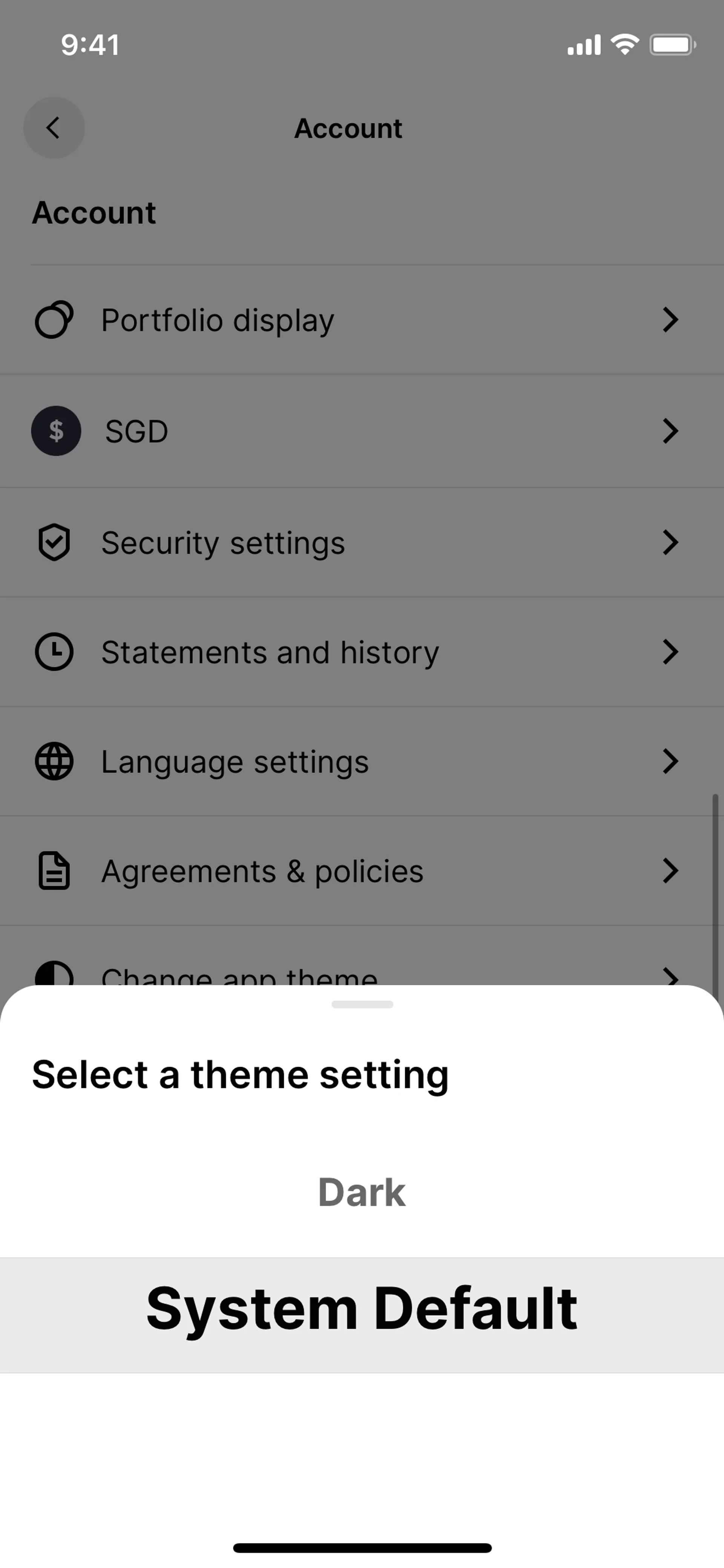Go back using the arrow button

54,128
